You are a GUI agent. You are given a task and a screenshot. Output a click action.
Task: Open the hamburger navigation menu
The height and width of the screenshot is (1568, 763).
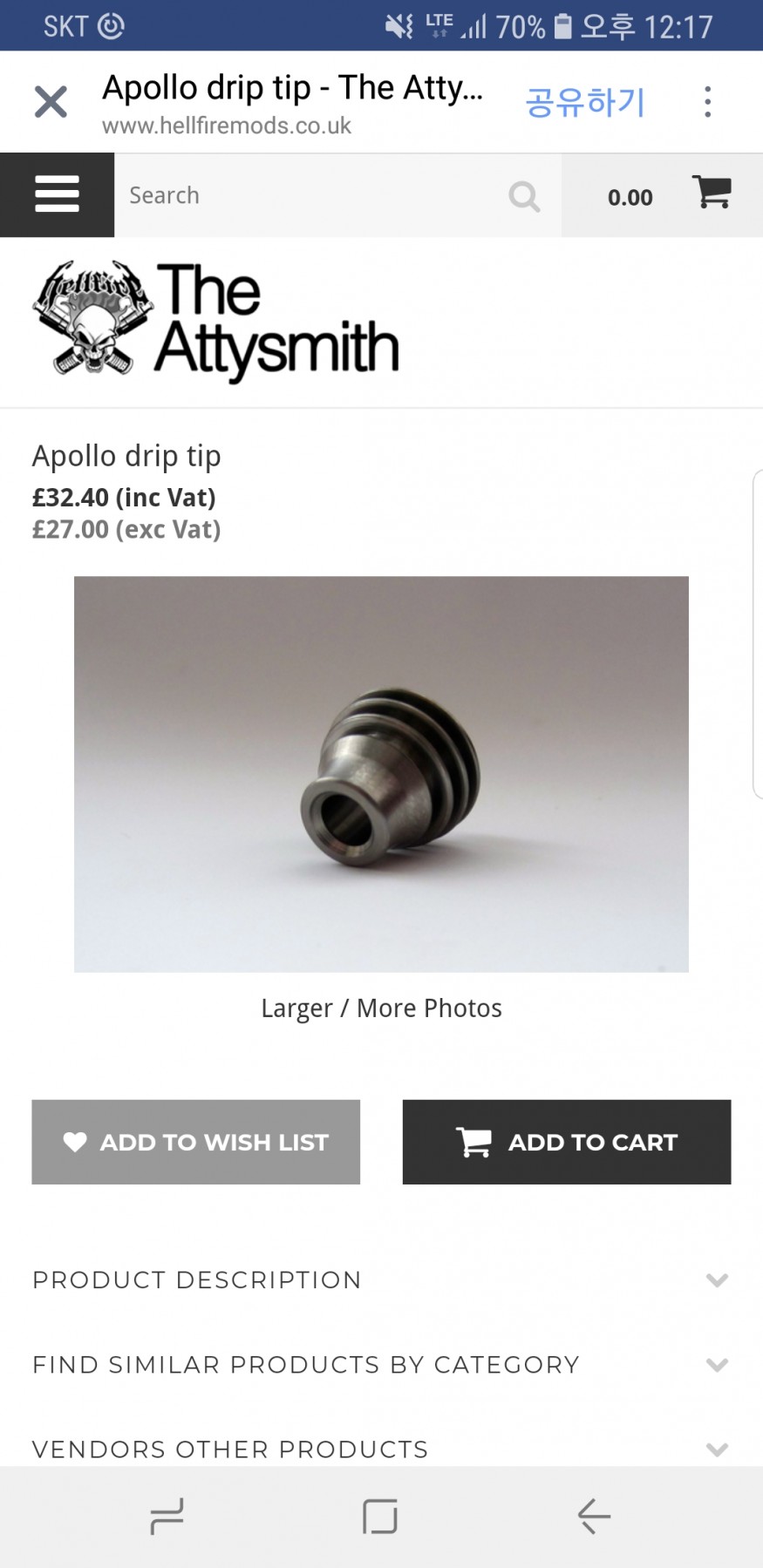click(57, 194)
